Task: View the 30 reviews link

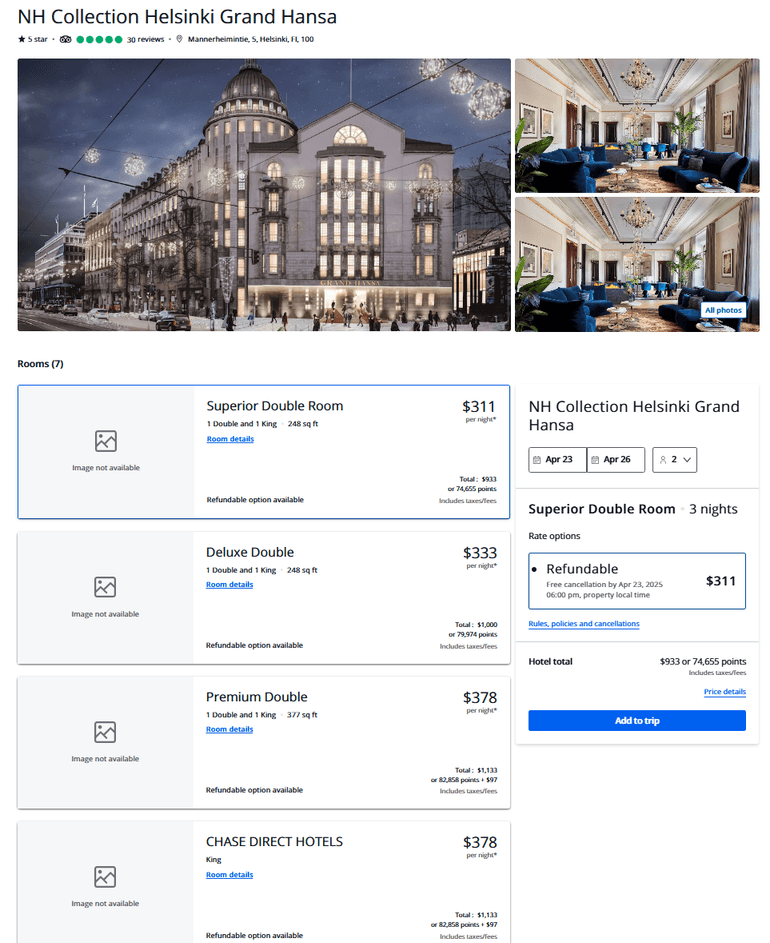Action: (x=145, y=39)
